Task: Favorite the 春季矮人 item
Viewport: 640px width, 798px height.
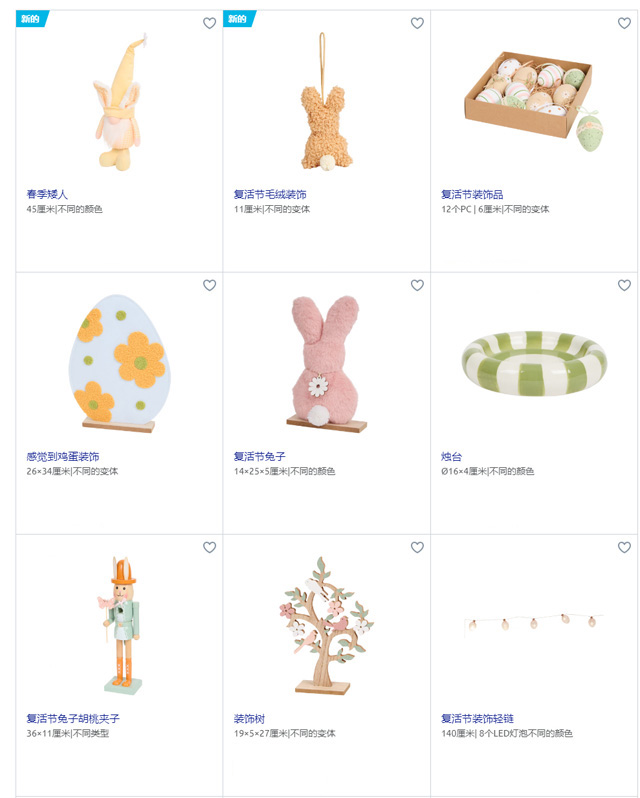Action: coord(209,23)
